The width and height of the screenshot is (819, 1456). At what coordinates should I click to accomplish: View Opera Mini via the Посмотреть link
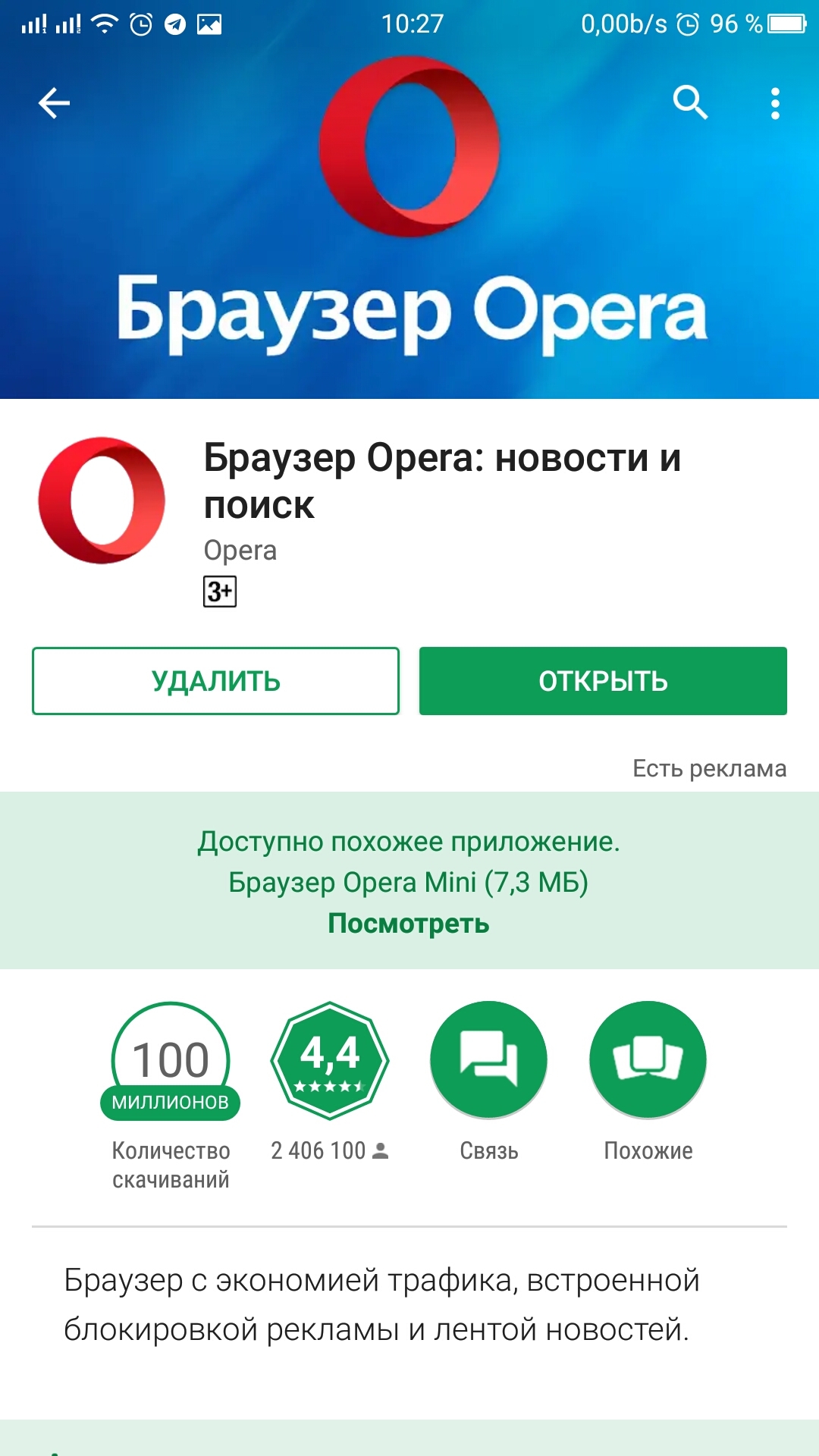(409, 924)
